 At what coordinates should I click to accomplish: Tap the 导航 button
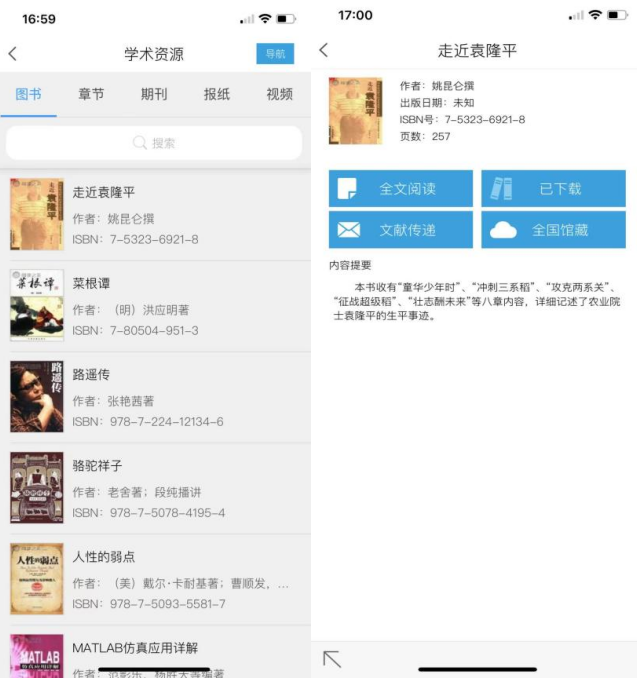coord(274,54)
